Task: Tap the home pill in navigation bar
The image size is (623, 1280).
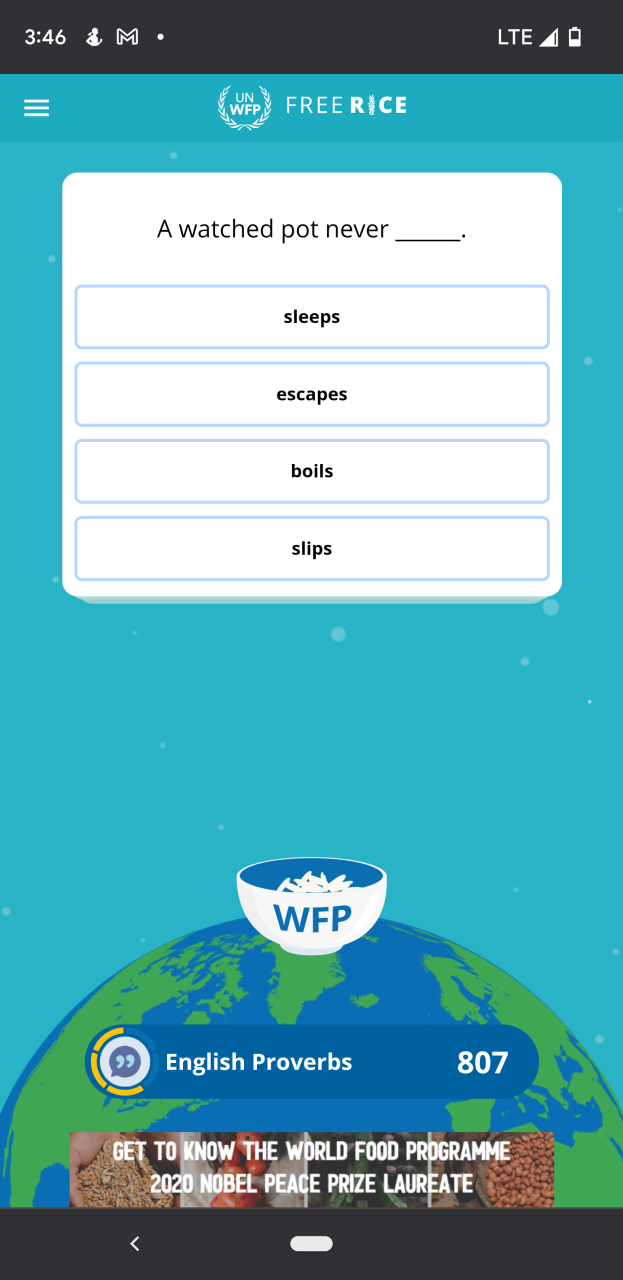Action: 311,1243
